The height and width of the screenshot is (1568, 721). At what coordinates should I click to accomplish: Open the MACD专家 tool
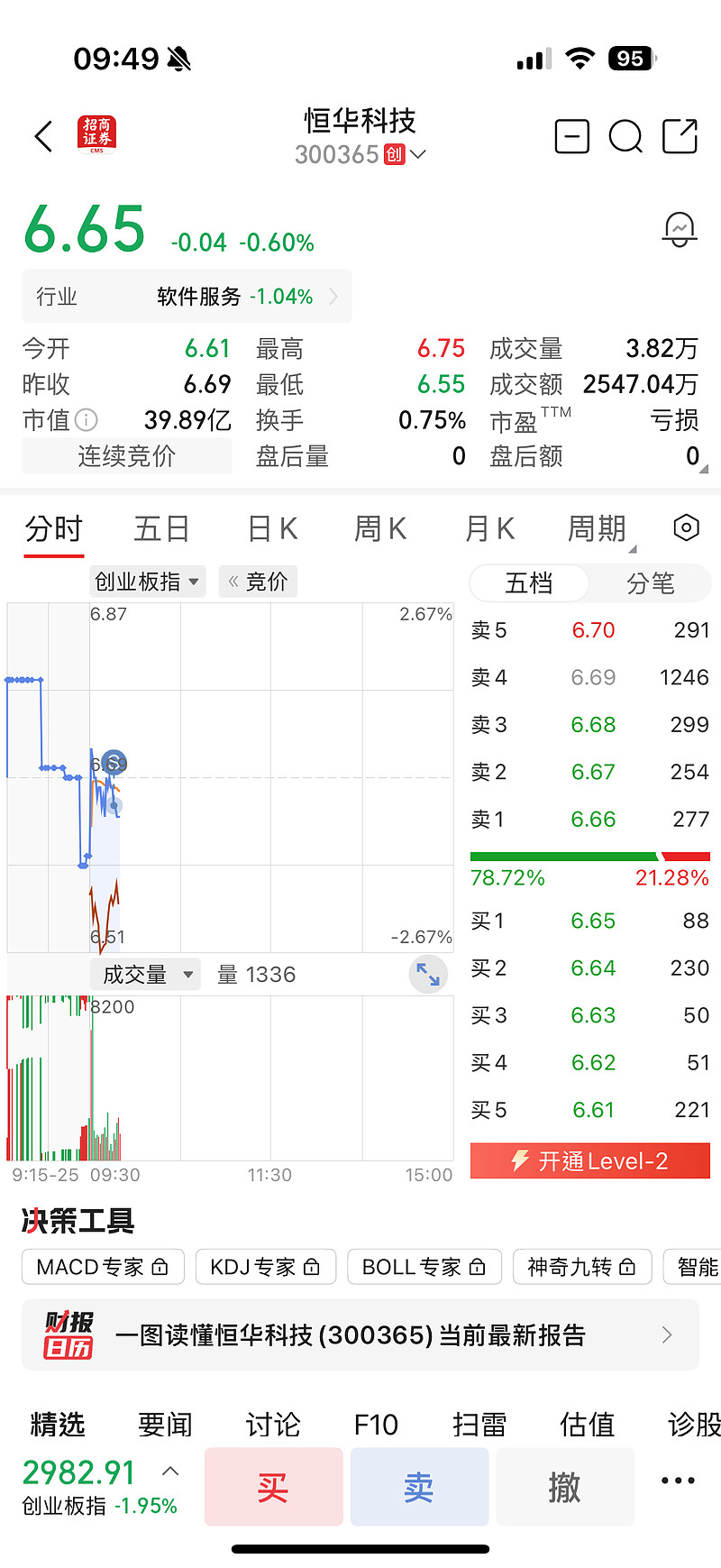tap(103, 1267)
